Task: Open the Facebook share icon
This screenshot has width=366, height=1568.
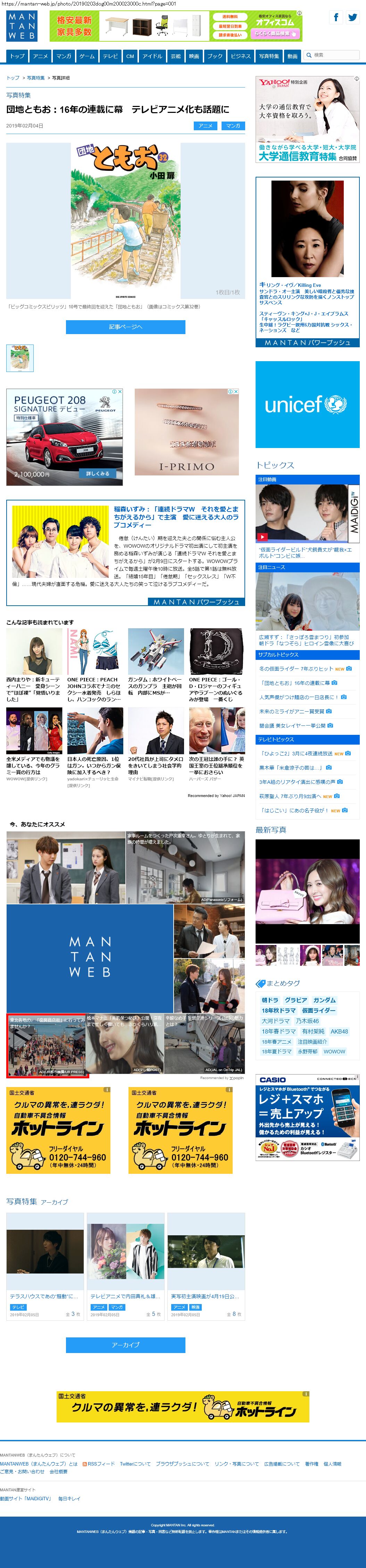Action: pos(336,18)
